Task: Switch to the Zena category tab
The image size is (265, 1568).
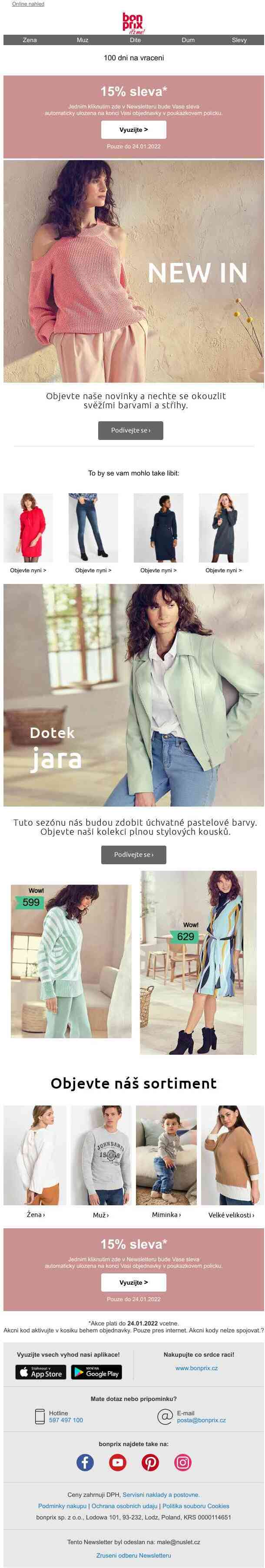Action: 29,40
